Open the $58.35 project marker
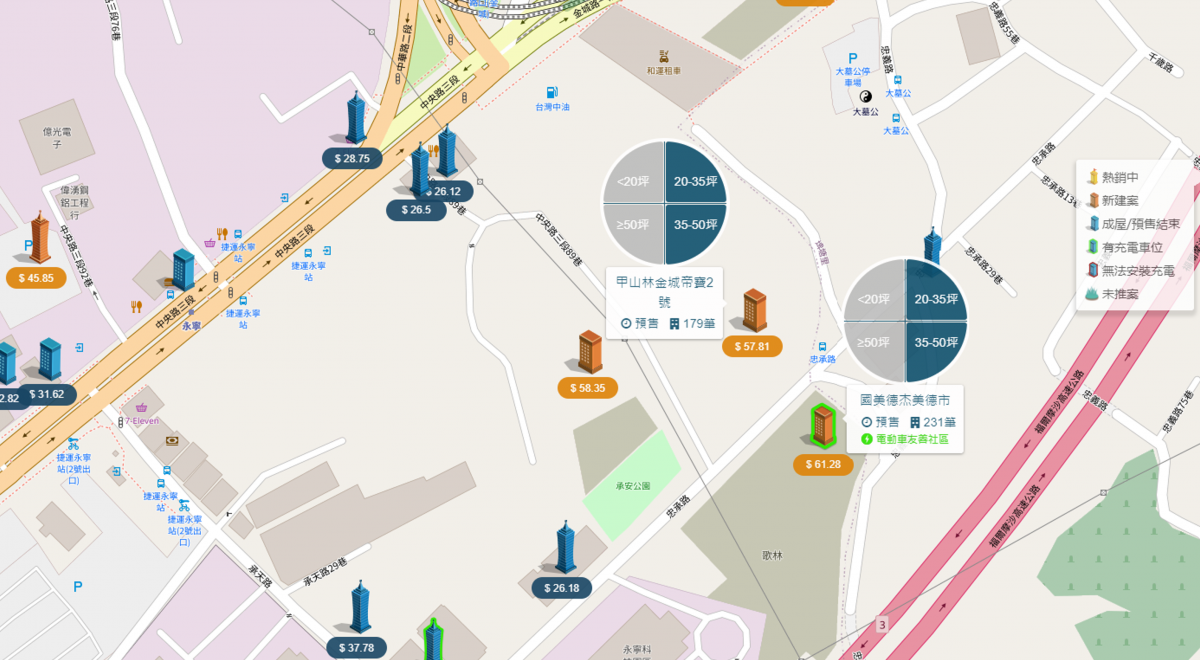Screen dimensions: 1200x660 (x=587, y=387)
